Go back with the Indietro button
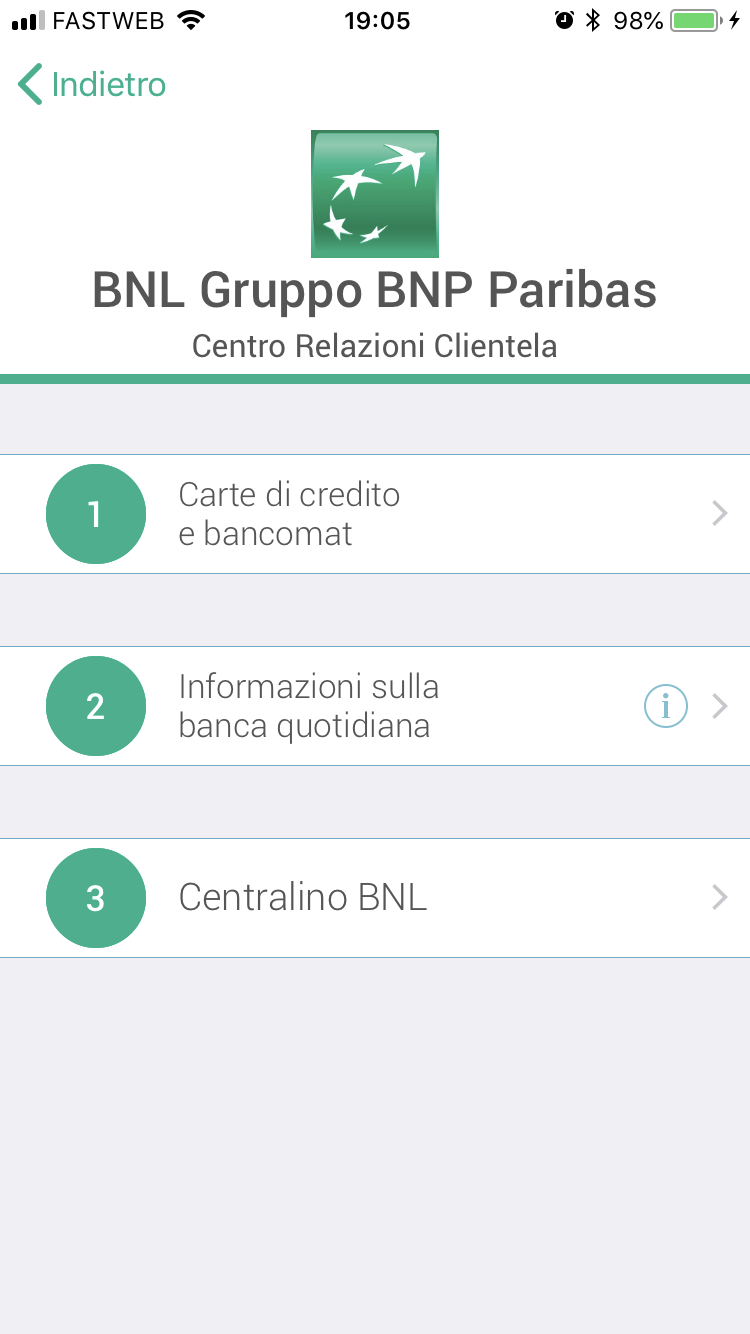Viewport: 750px width, 1334px height. (x=91, y=84)
